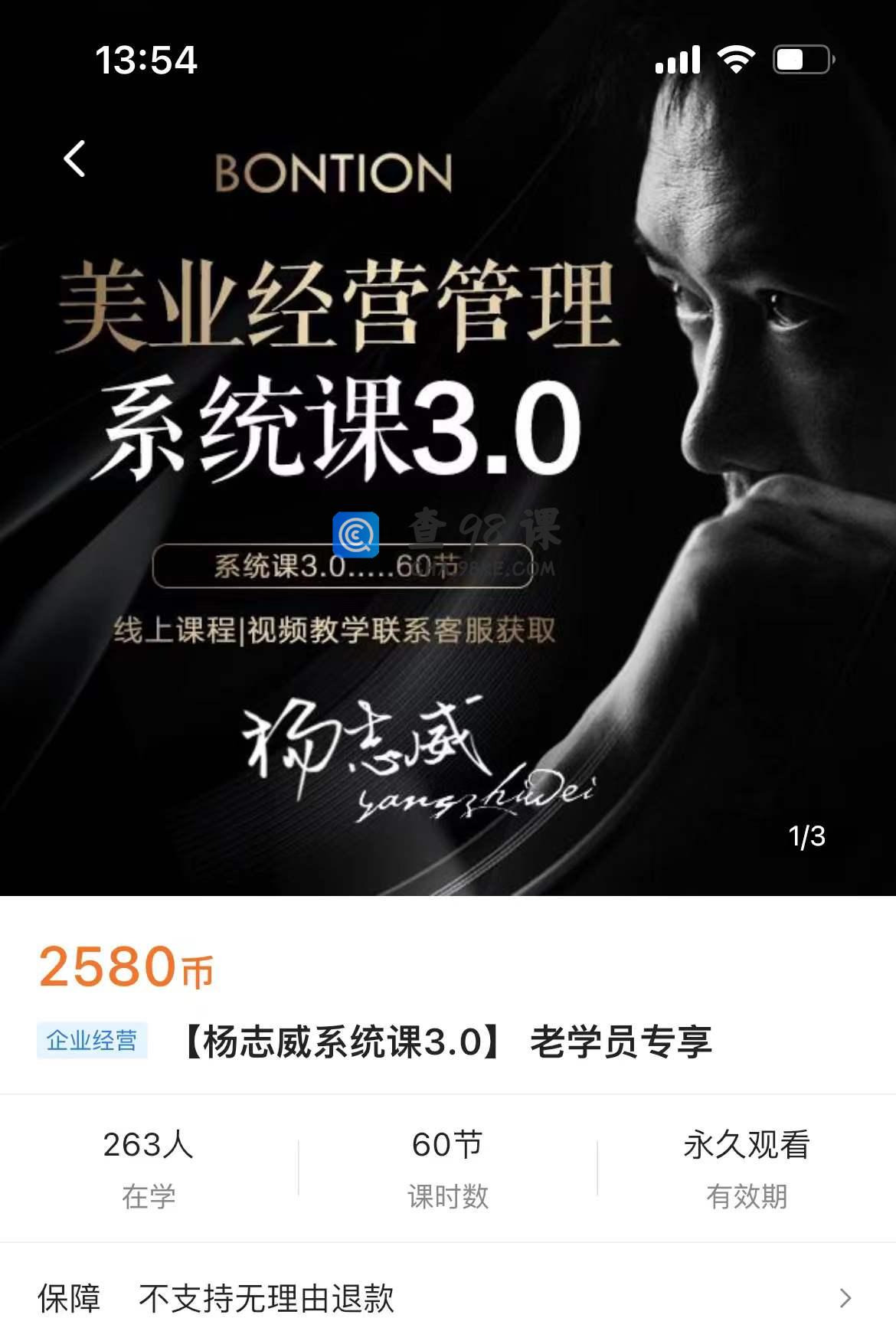896x1318 pixels.
Task: Open the 保障 refund policy row
Action: point(447,1297)
